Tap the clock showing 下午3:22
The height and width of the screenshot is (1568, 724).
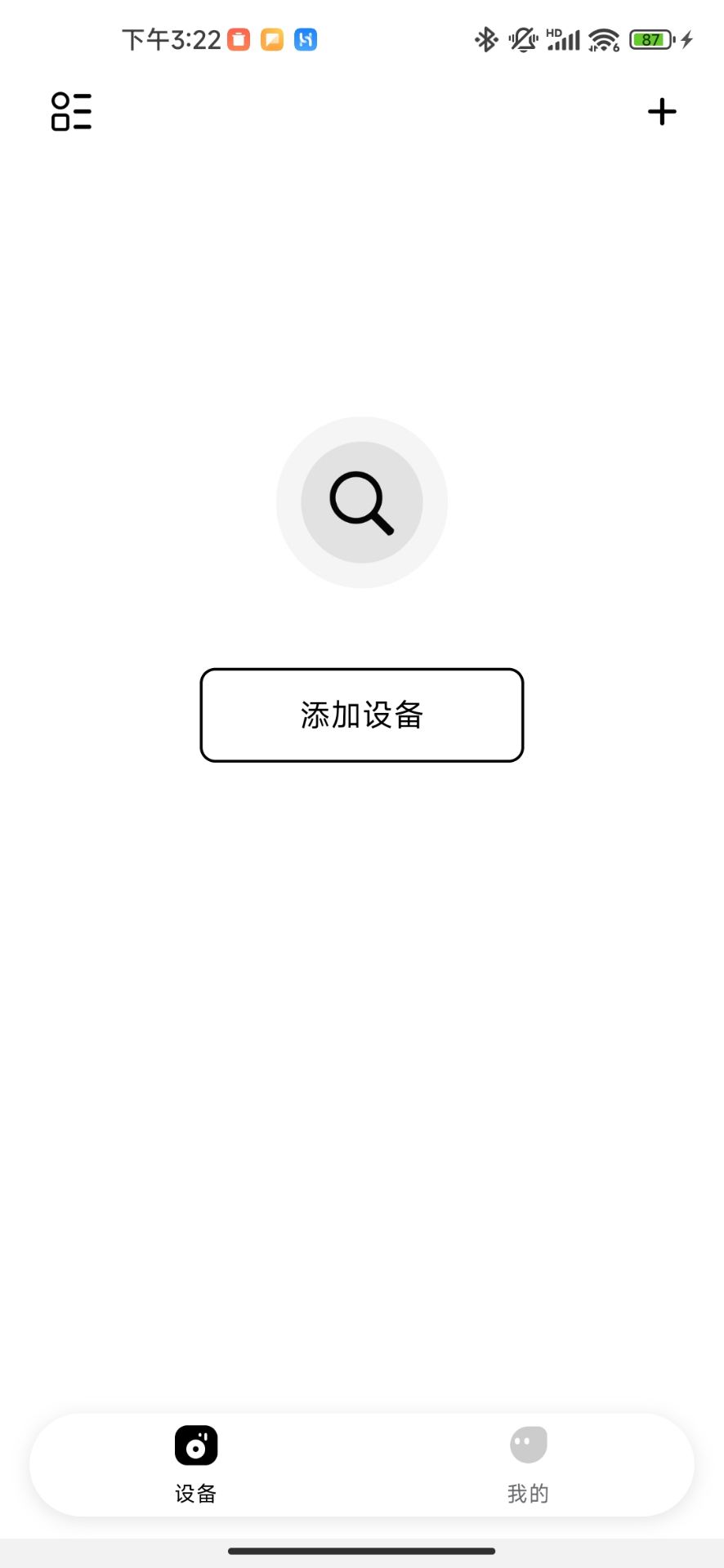pyautogui.click(x=170, y=38)
